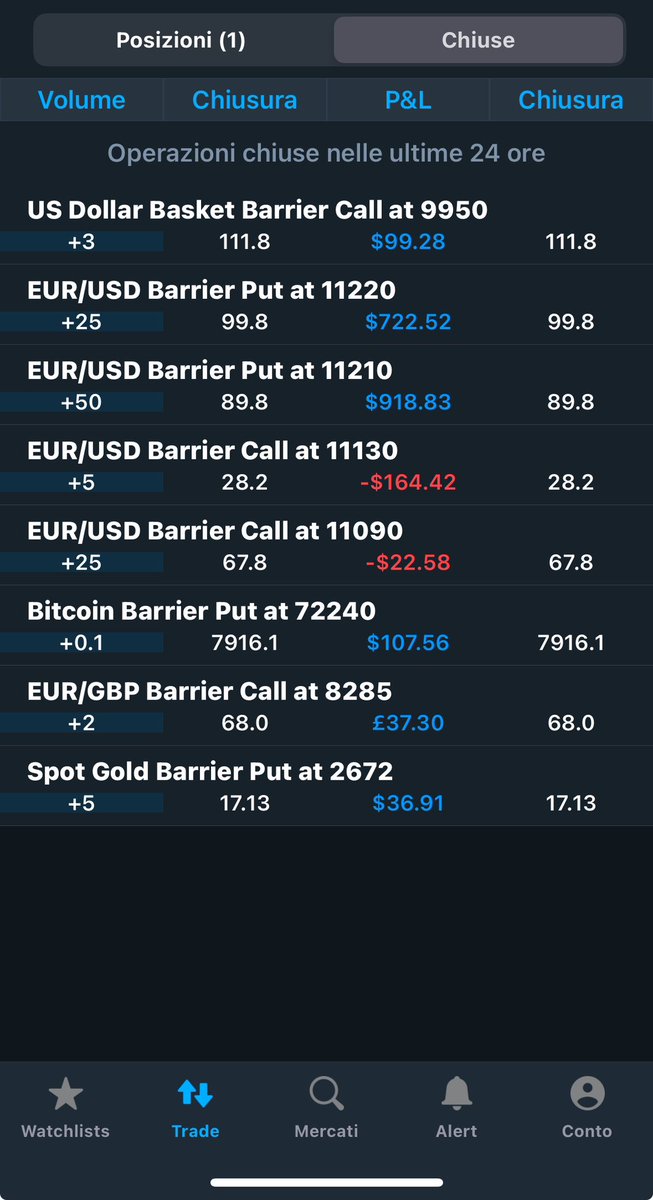Open US Dollar Basket Barrier Call at 9950
The width and height of the screenshot is (653, 1200).
(257, 211)
